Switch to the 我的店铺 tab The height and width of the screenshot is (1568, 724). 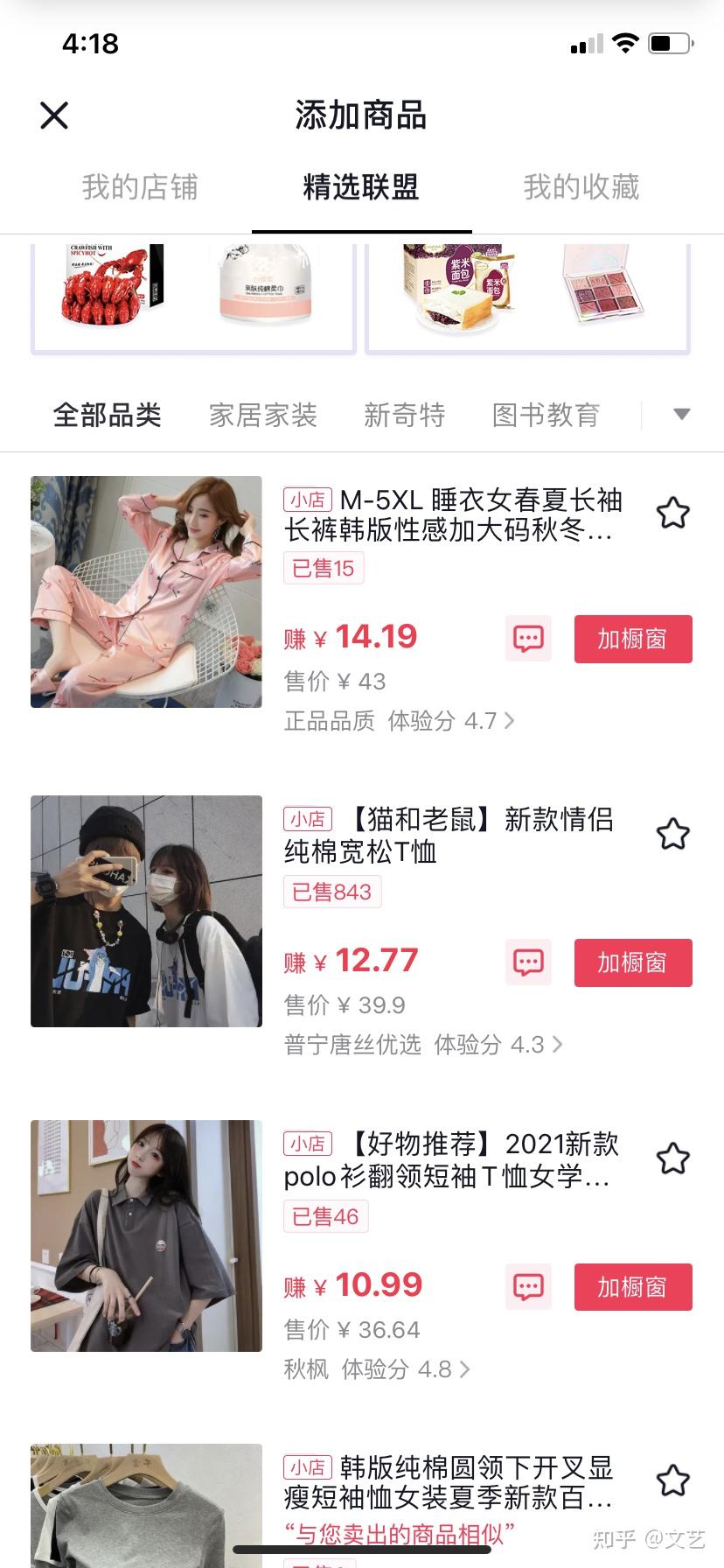click(140, 187)
